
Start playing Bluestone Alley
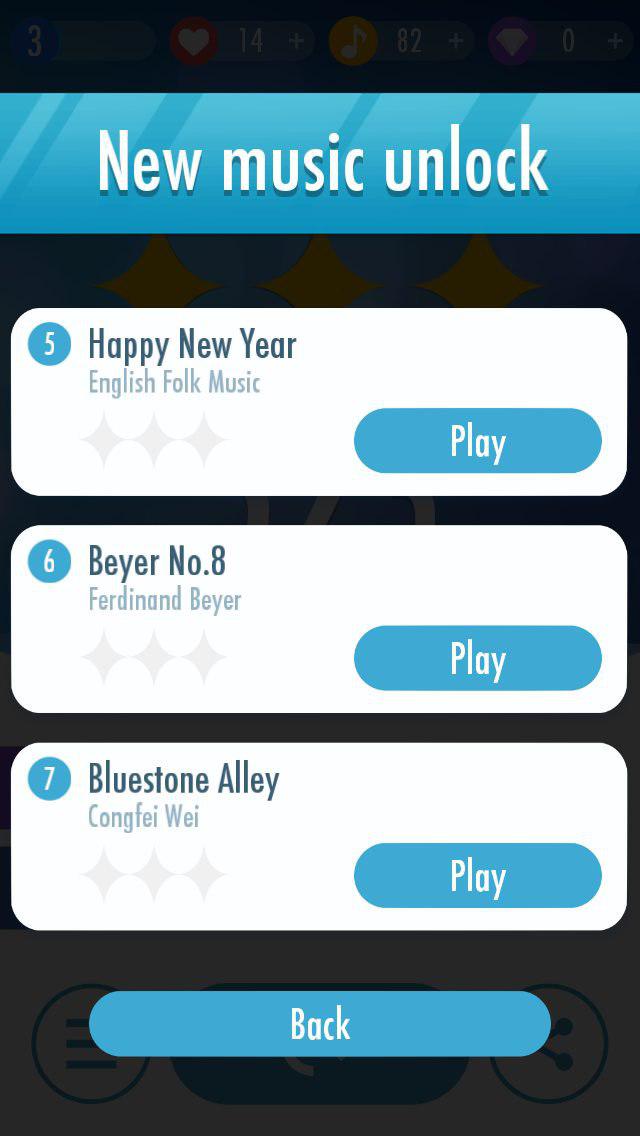coord(477,876)
